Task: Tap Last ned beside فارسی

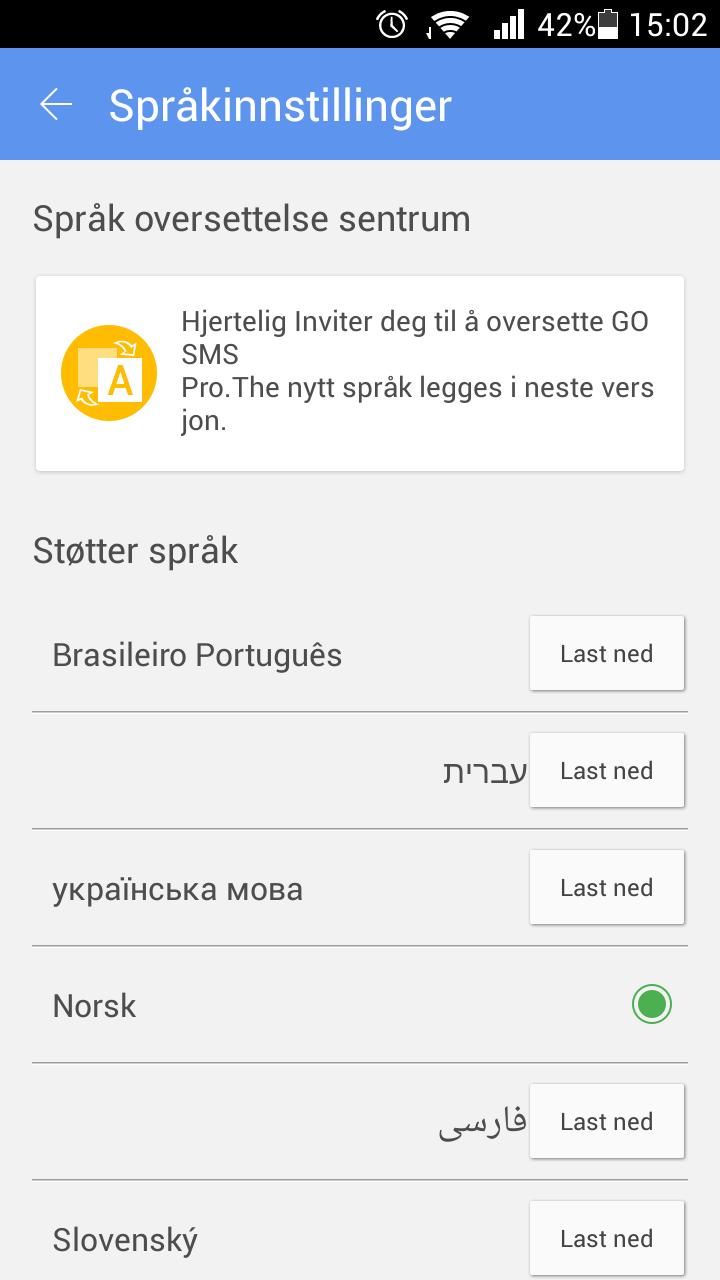Action: (x=606, y=1120)
